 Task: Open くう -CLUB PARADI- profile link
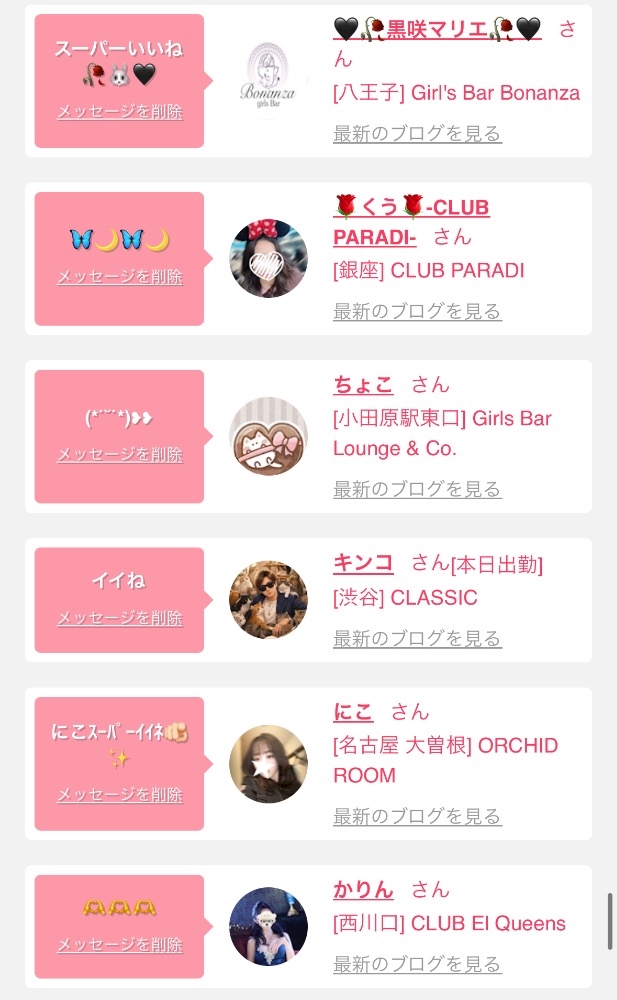[x=412, y=222]
